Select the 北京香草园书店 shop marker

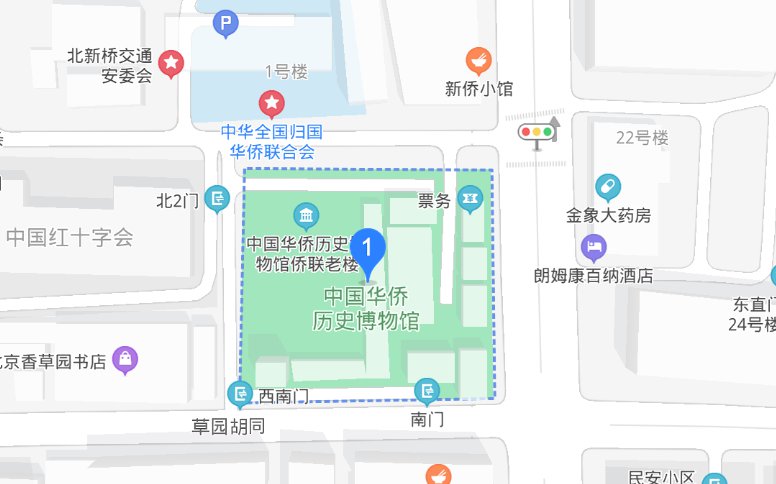pos(125,358)
